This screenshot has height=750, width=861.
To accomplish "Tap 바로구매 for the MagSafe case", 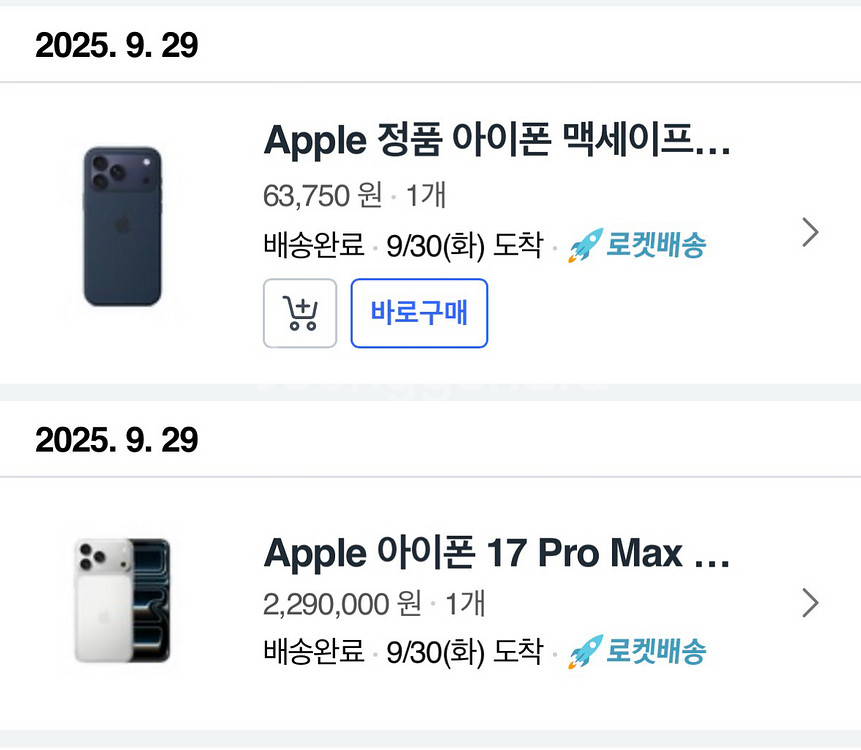I will pyautogui.click(x=419, y=313).
